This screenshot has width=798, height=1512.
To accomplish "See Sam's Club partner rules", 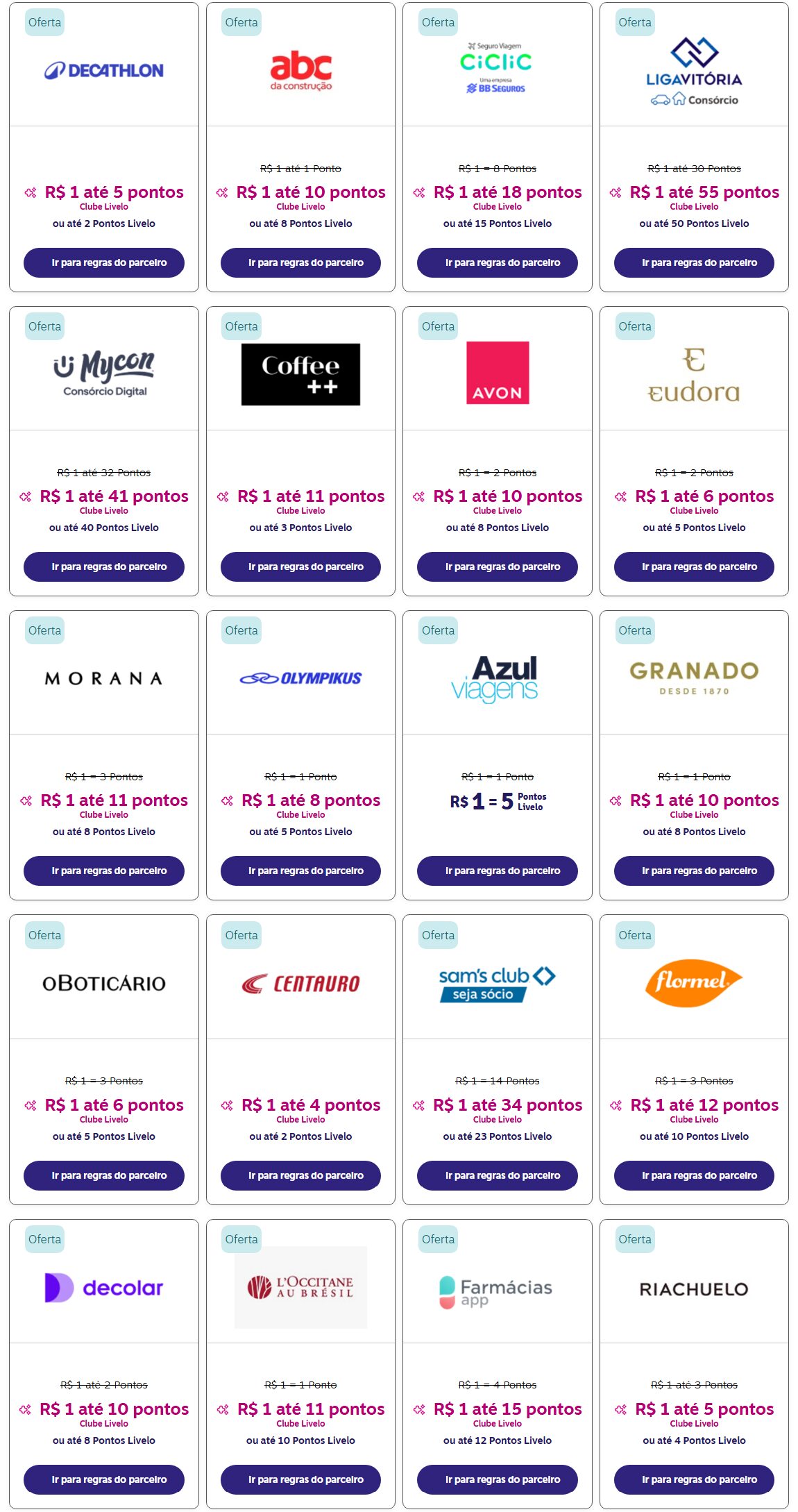I will point(497,1175).
